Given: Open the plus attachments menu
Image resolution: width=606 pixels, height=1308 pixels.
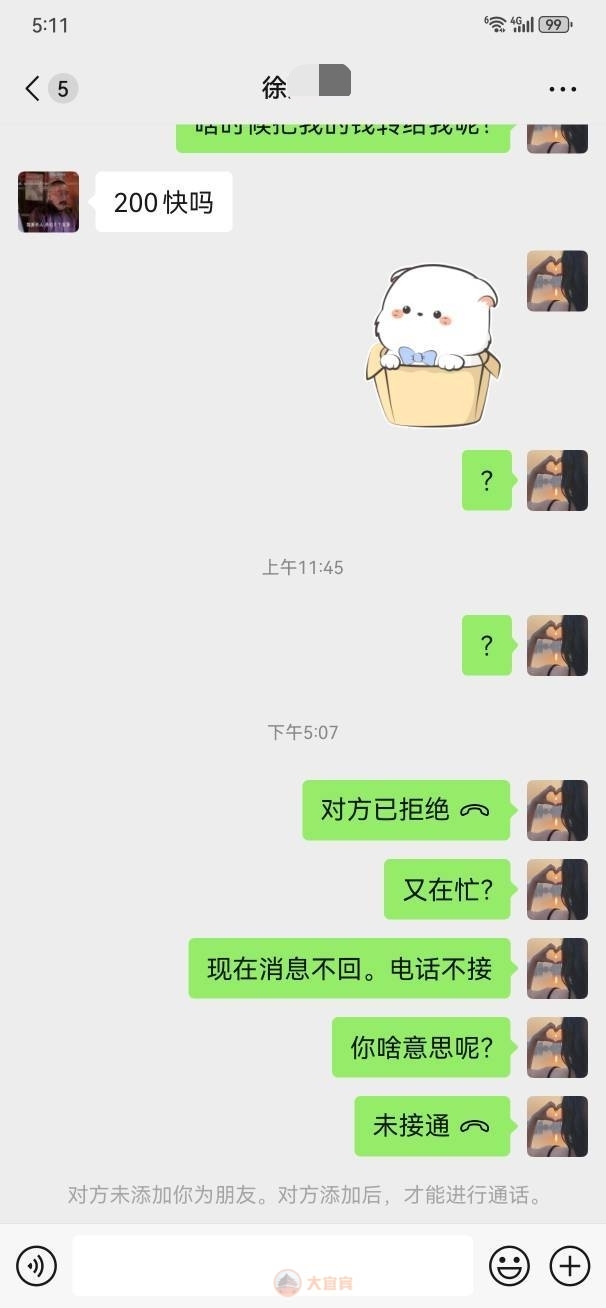Looking at the screenshot, I should (x=570, y=1266).
